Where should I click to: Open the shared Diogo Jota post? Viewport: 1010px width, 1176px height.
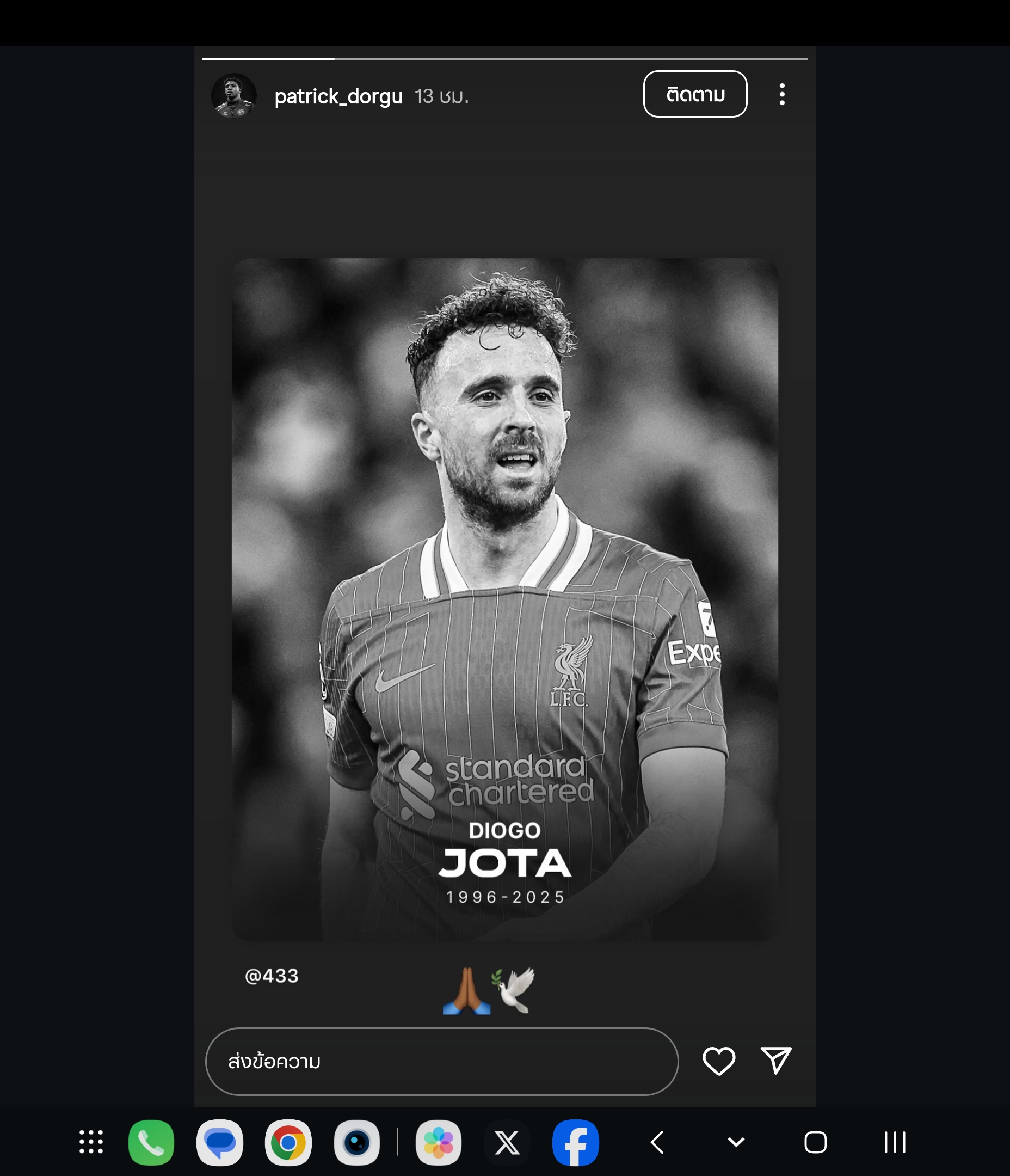tap(504, 599)
